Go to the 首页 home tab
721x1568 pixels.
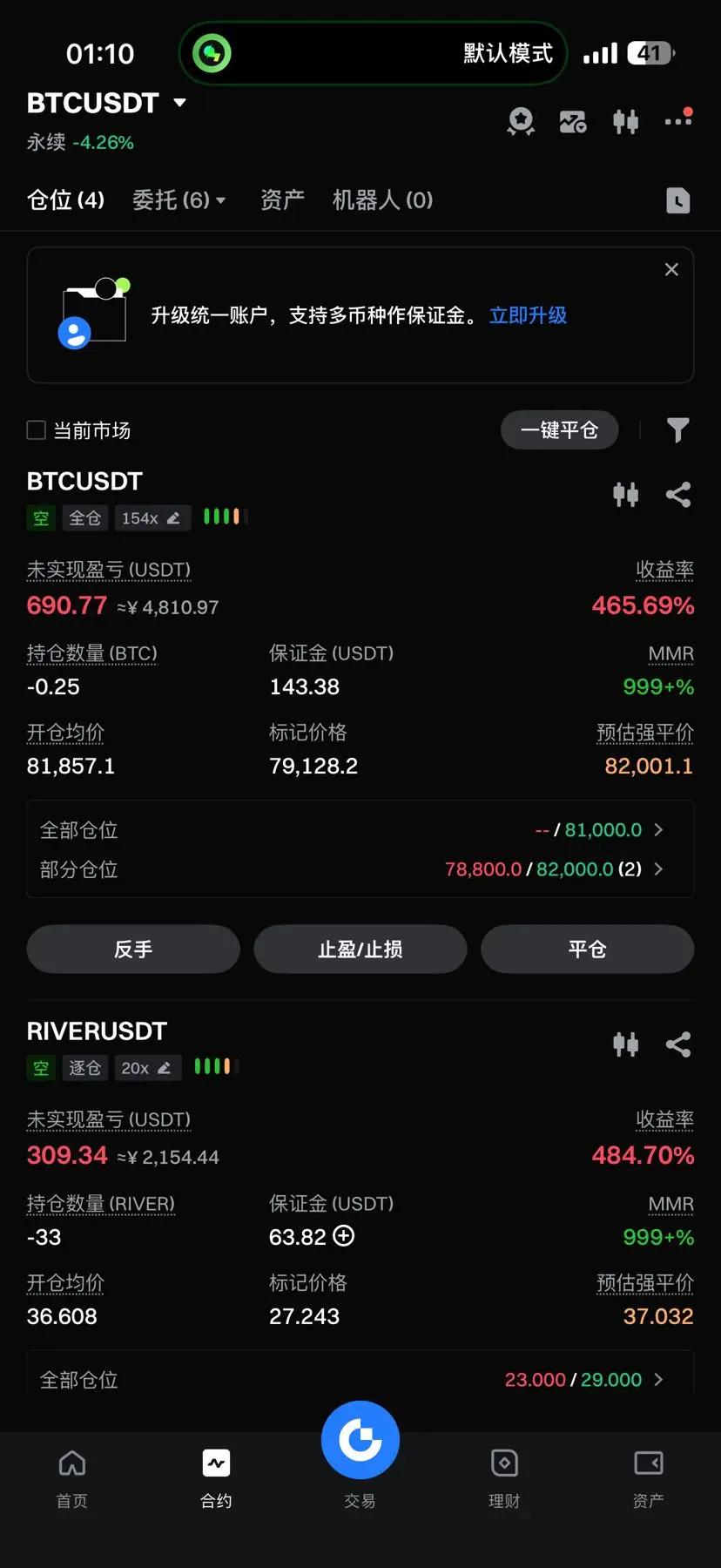72,1478
